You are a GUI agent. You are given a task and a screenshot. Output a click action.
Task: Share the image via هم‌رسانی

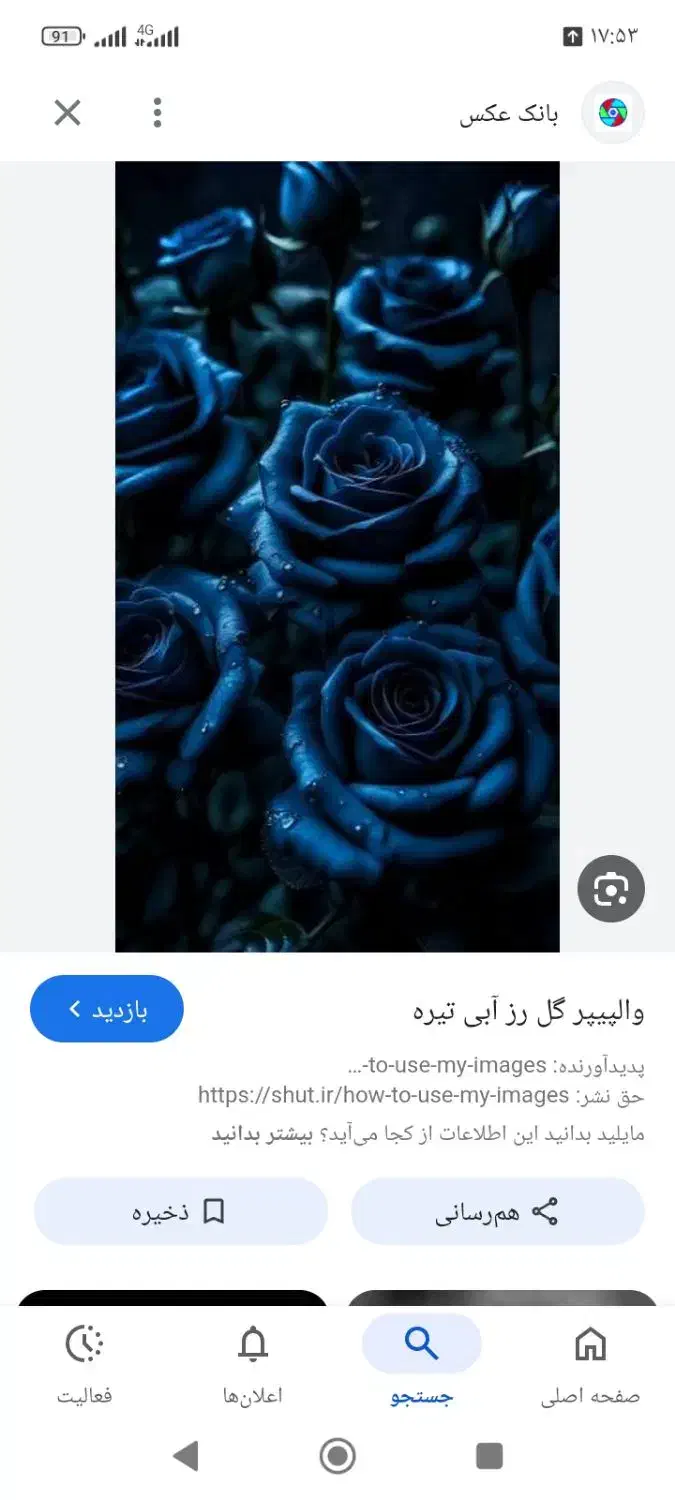point(497,1212)
